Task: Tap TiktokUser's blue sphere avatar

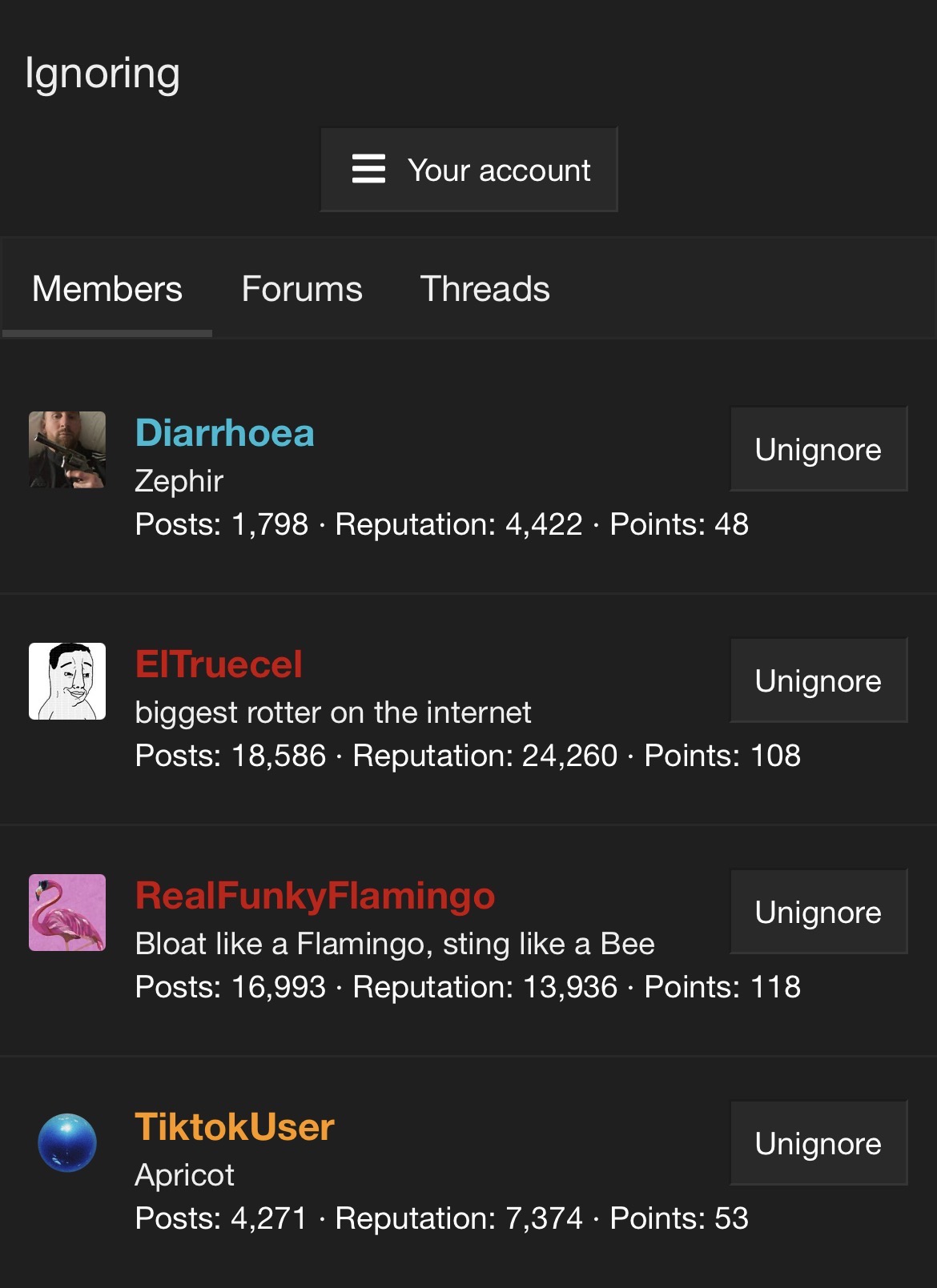Action: tap(67, 1143)
